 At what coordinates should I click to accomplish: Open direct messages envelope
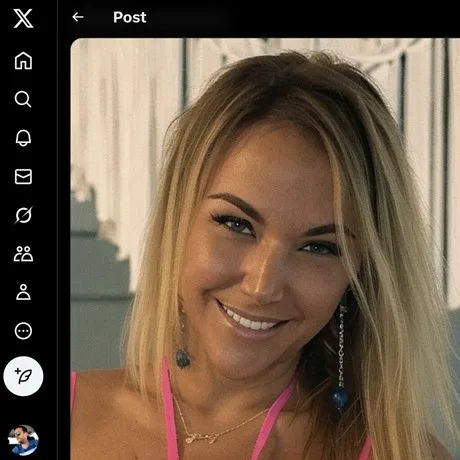coord(23,176)
